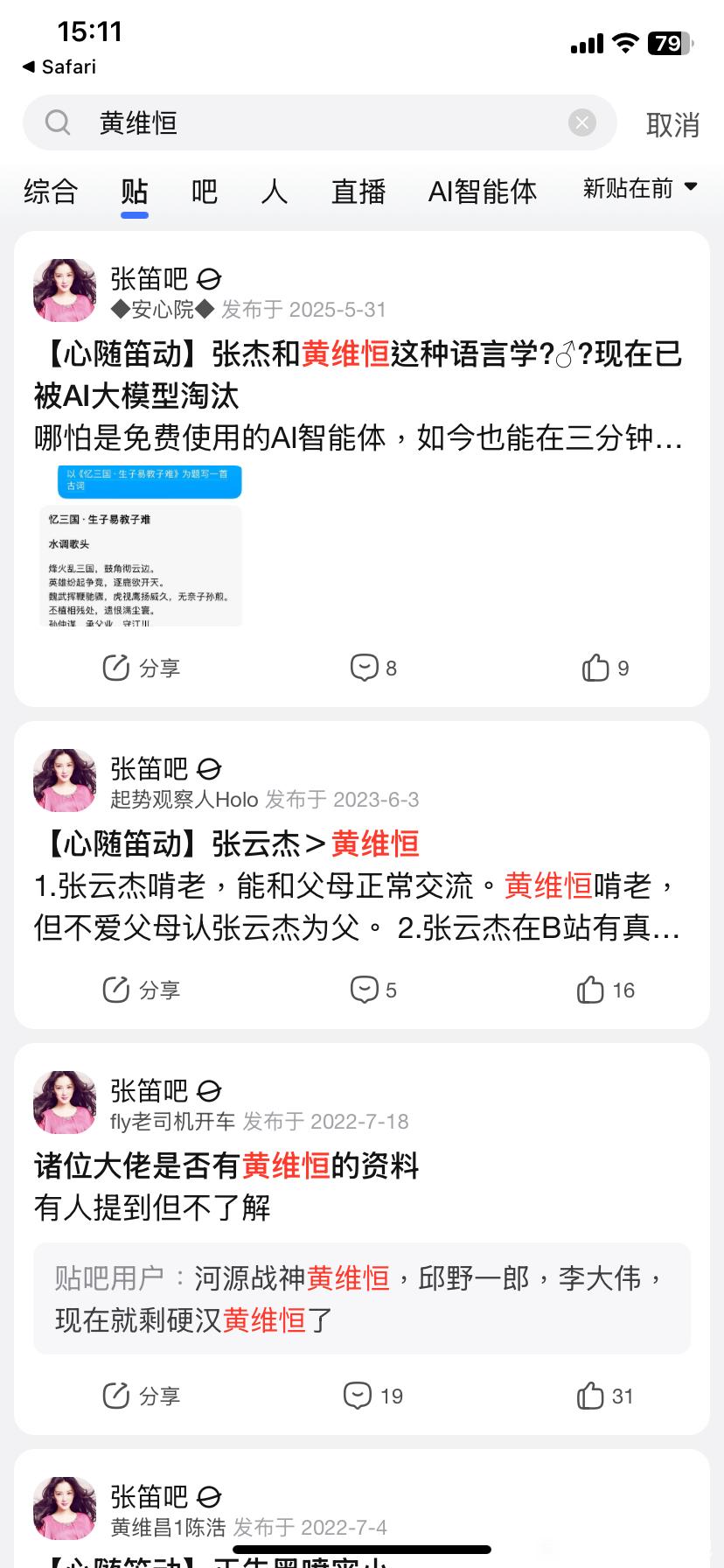Return to Safari via the back link
Viewport: 724px width, 1568px height.
(59, 66)
